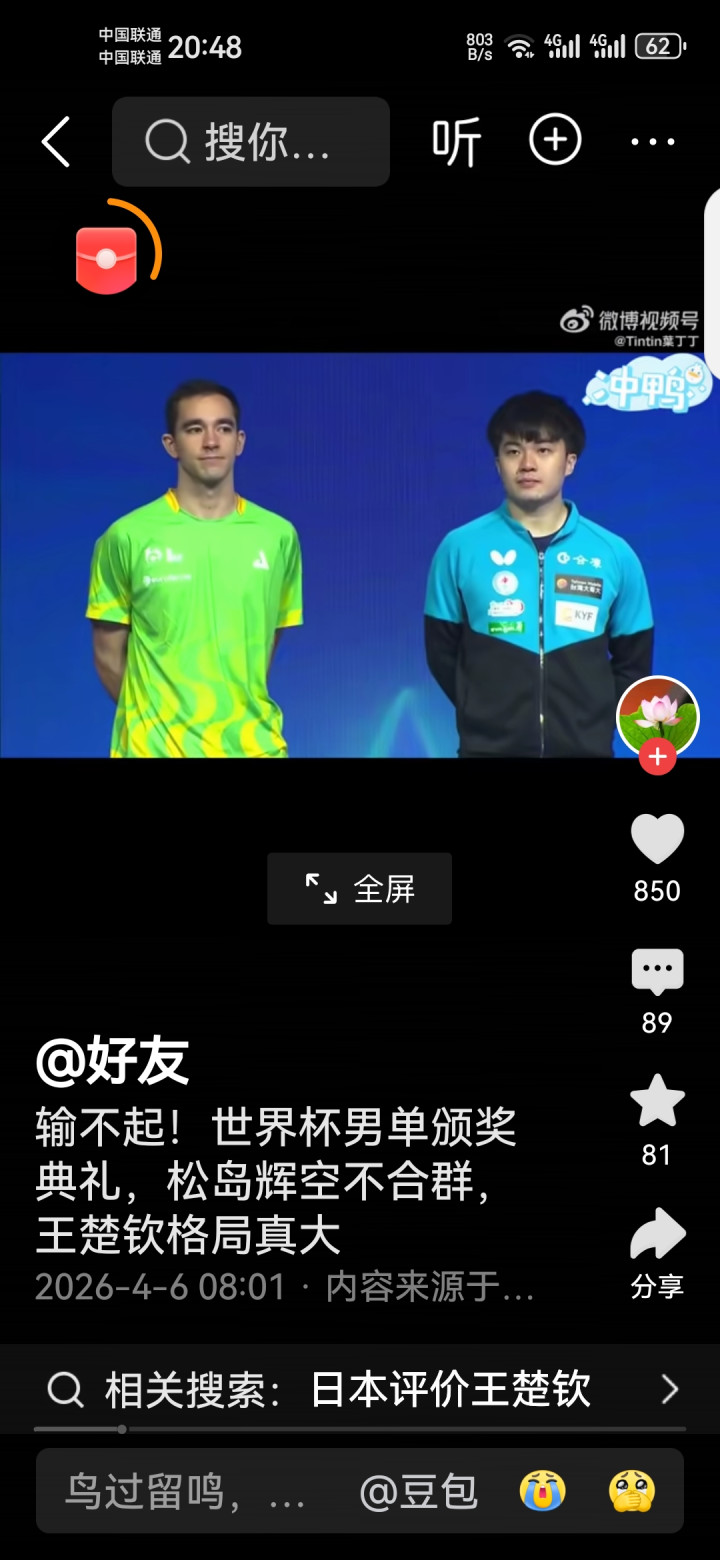The width and height of the screenshot is (720, 1560).
Task: Open the plus create icon
Action: tap(555, 140)
